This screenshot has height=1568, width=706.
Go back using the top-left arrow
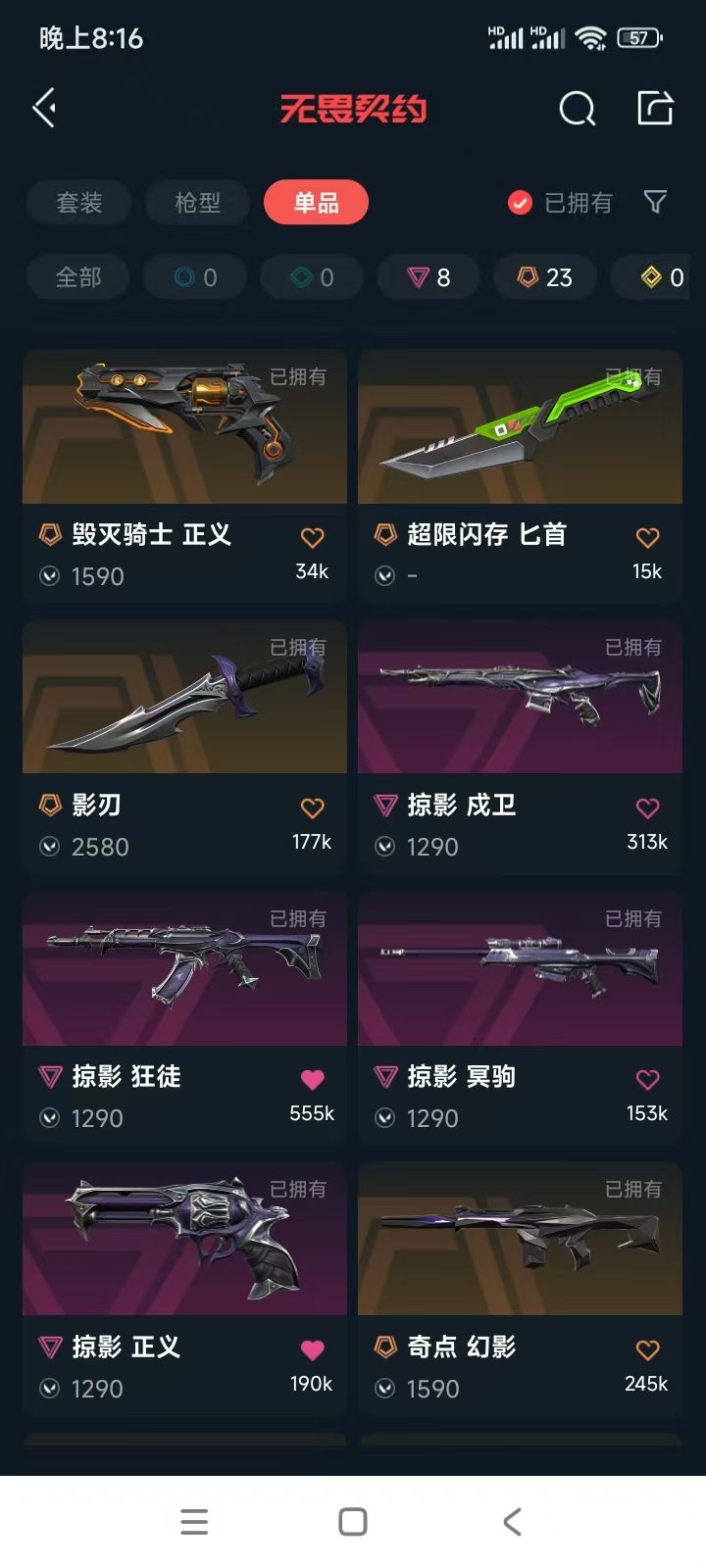pyautogui.click(x=45, y=108)
